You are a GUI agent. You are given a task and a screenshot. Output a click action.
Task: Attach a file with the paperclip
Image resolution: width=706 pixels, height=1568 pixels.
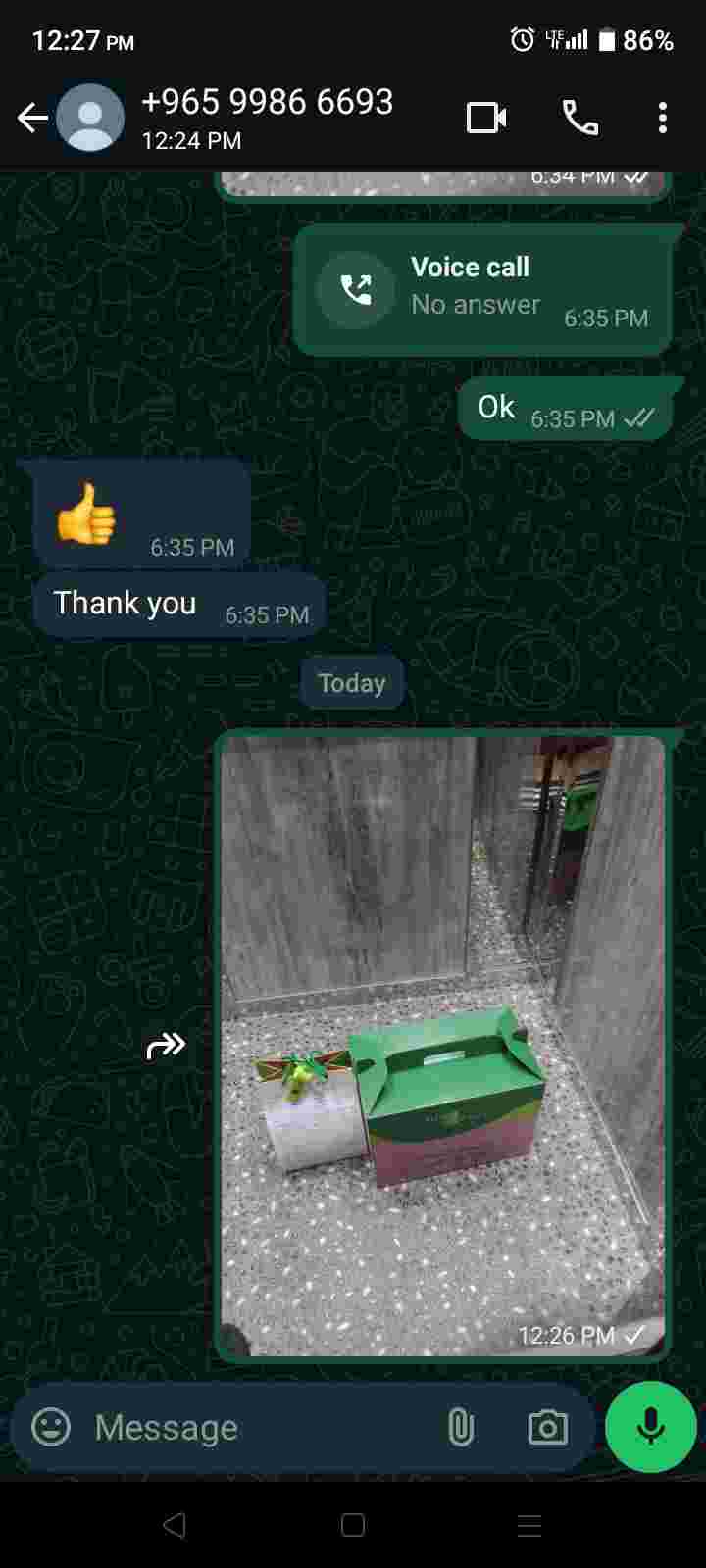[460, 1428]
